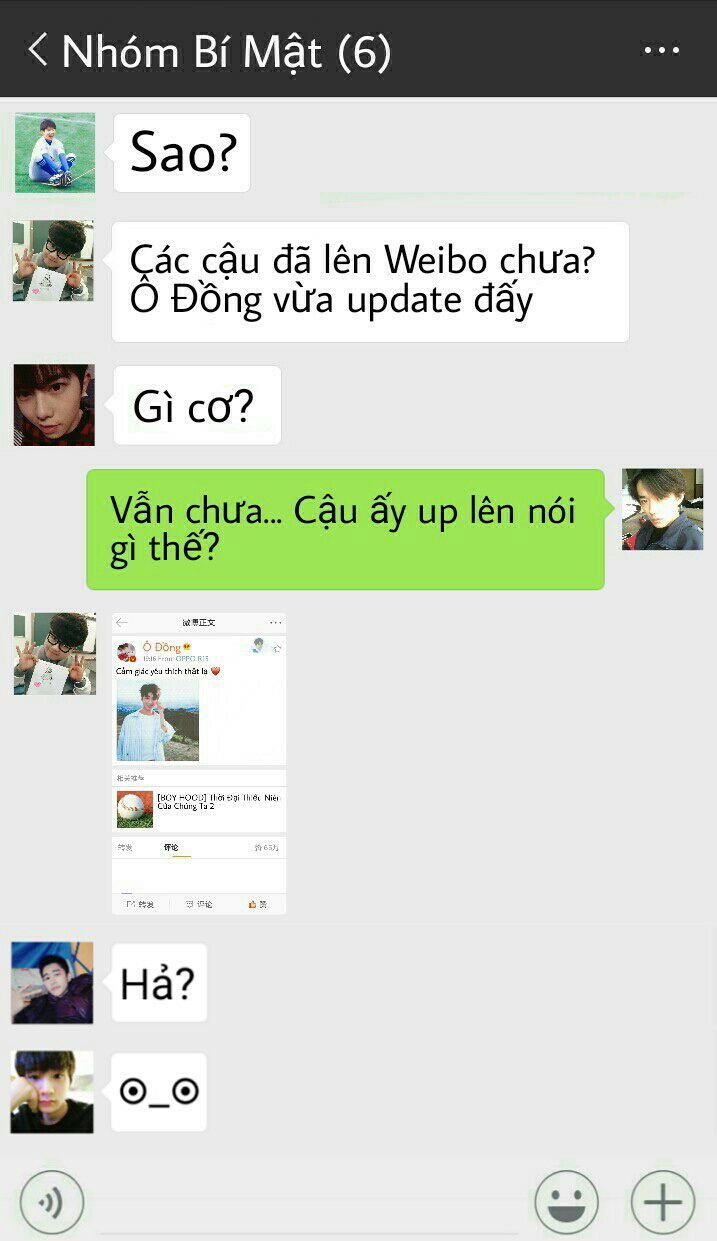Open the shared Weibo screenshot image
Image resolution: width=717 pixels, height=1241 pixels.
pyautogui.click(x=199, y=763)
